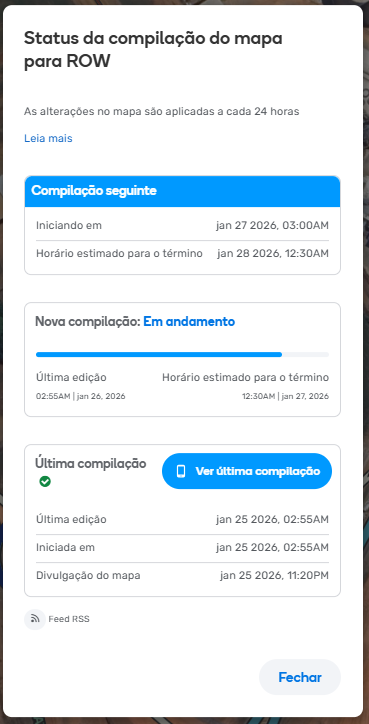Open the Feed RSS link
The height and width of the screenshot is (724, 369).
pos(57,619)
